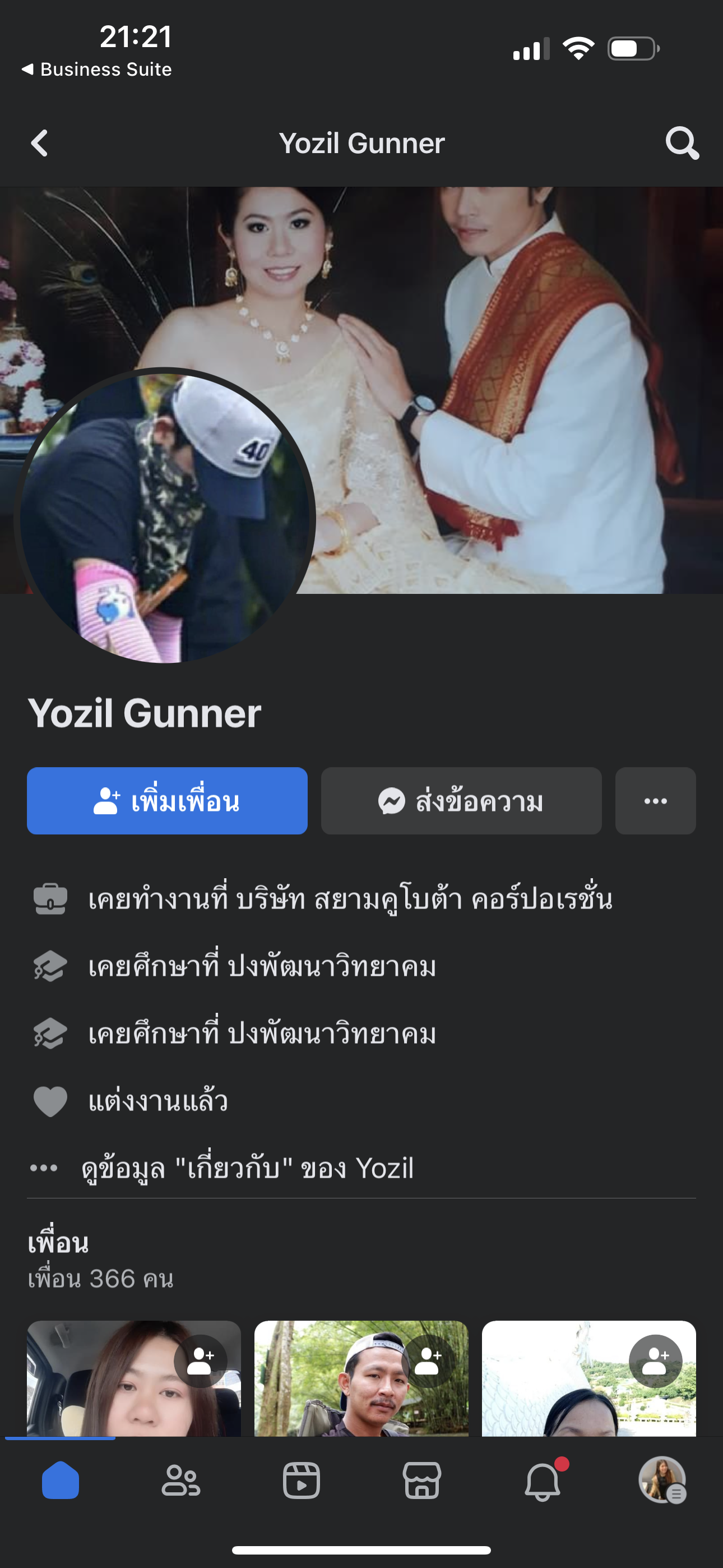
Task: Add the woman in the car as friend
Action: pos(200,1361)
